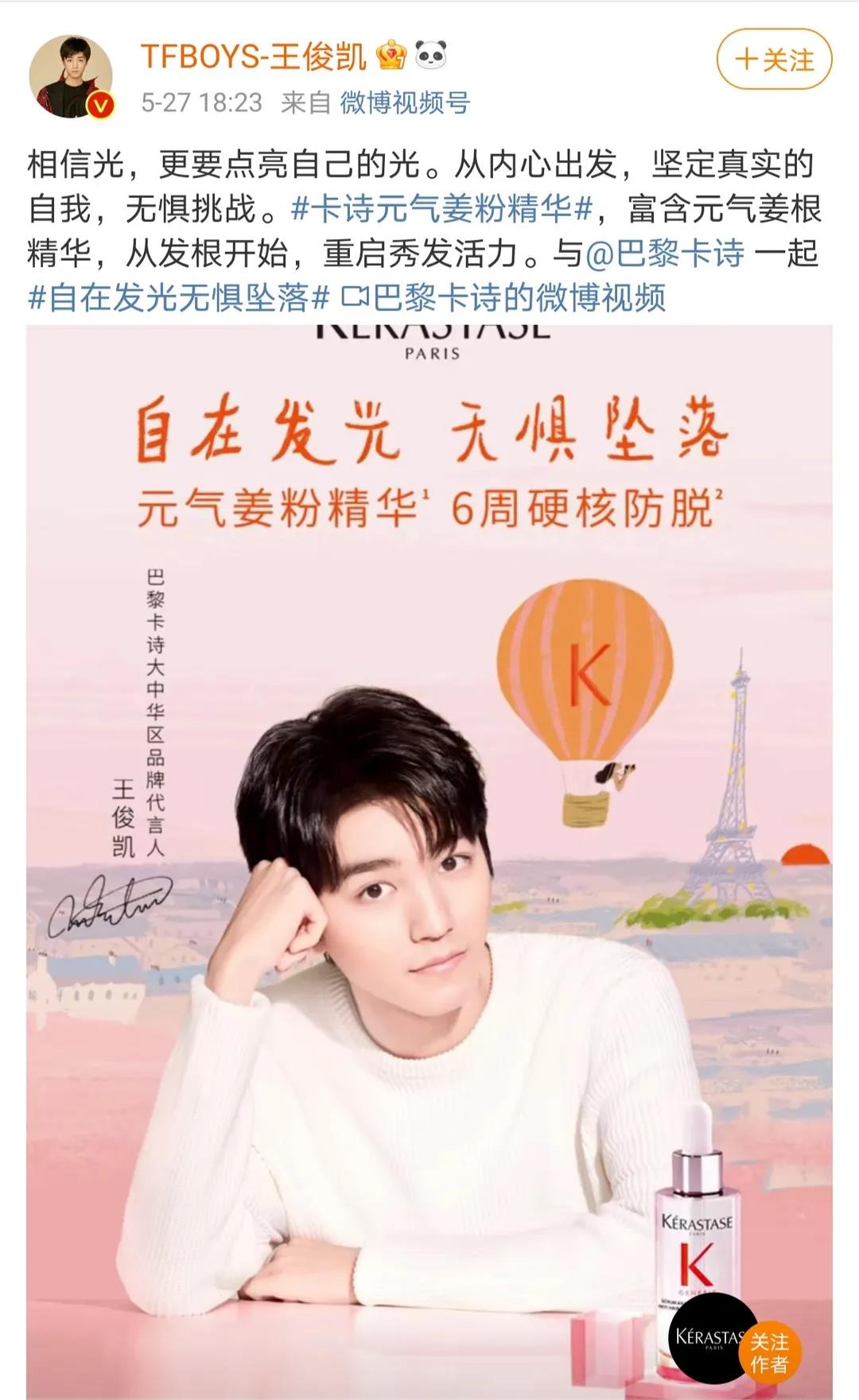This screenshot has width=859, height=1400.
Task: Open hashtag #自在发光无惧坠落#
Action: pos(179,298)
